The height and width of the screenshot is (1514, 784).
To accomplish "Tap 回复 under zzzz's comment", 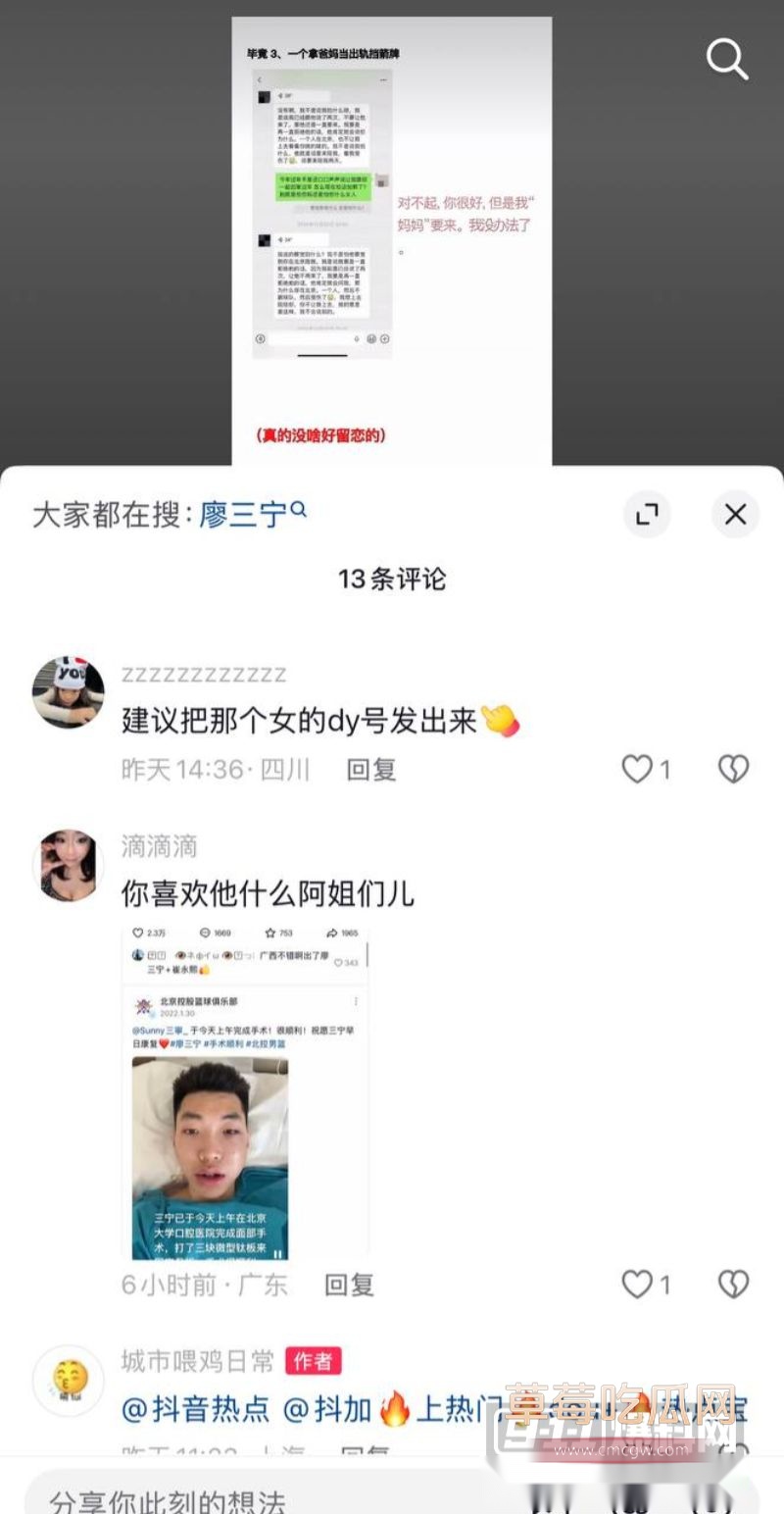I will [370, 770].
